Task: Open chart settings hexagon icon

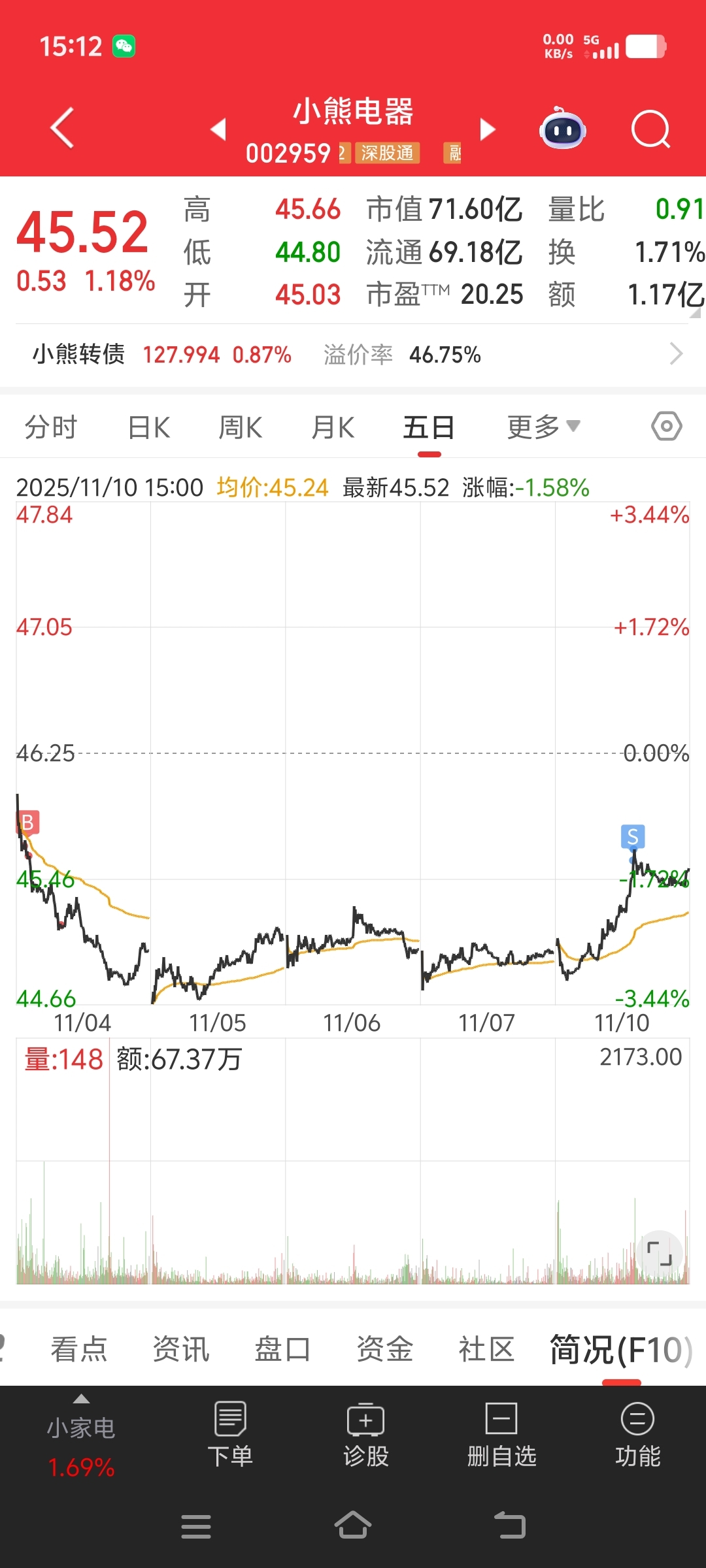Action: click(x=666, y=427)
